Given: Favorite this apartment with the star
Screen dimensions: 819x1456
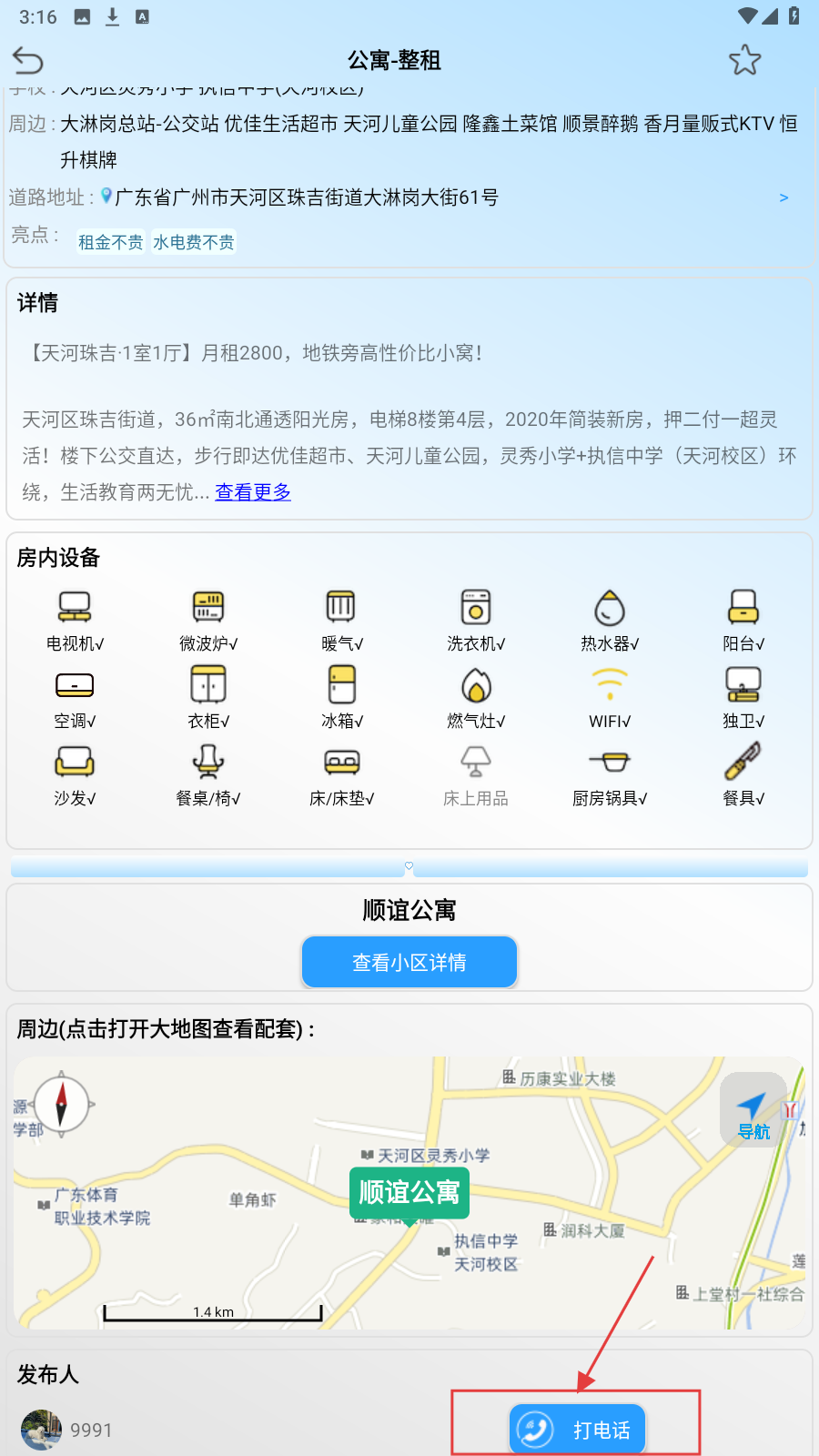Looking at the screenshot, I should click(744, 61).
